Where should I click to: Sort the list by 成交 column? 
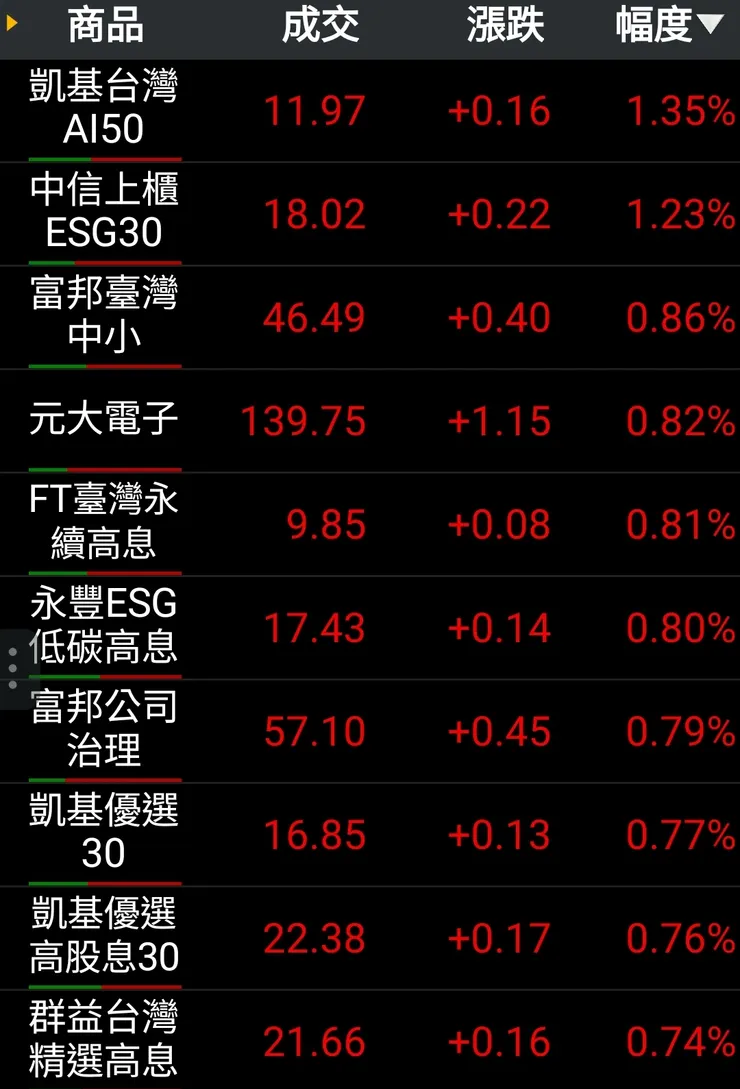(320, 26)
